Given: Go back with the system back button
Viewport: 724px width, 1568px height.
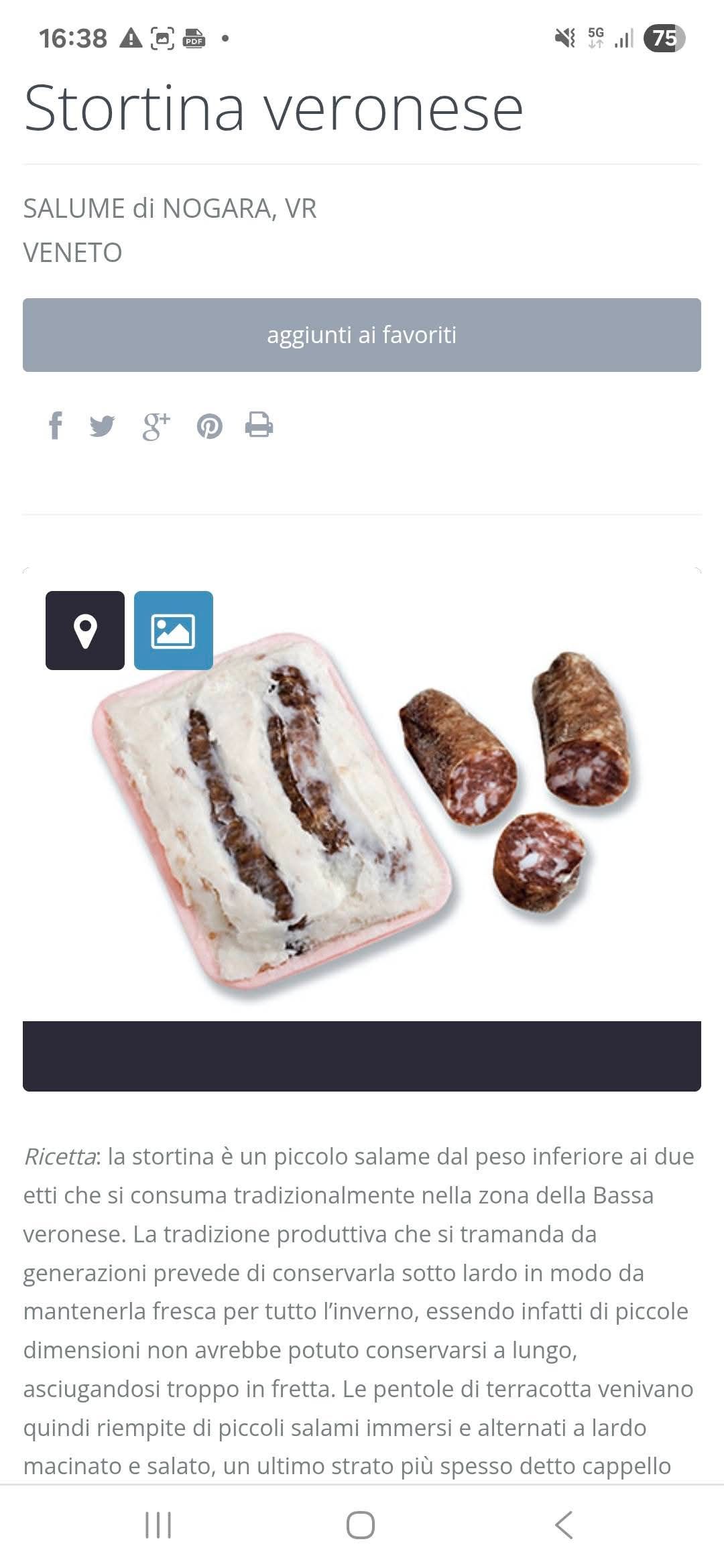Looking at the screenshot, I should tap(564, 1525).
